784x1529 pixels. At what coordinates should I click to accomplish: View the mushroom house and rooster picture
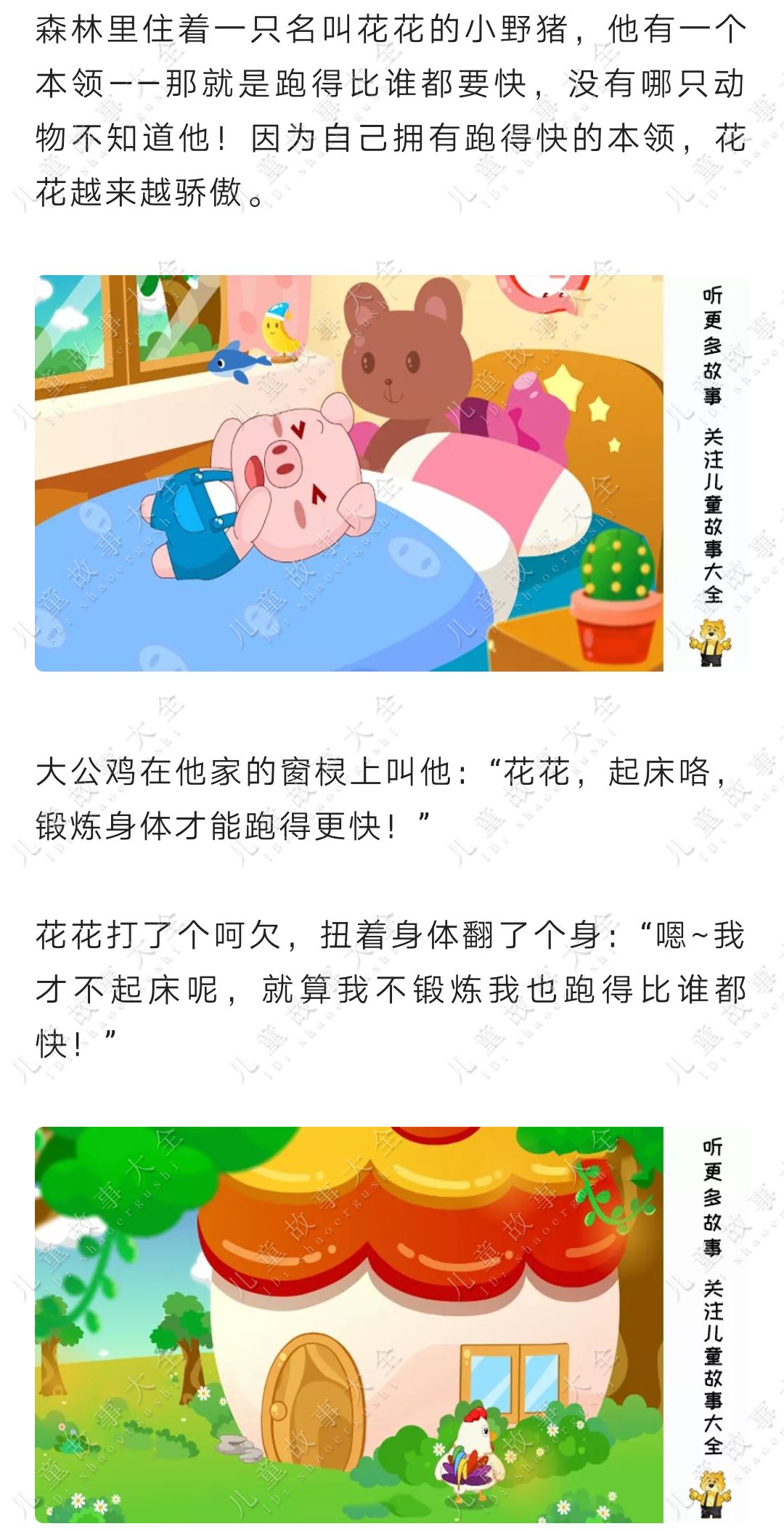pyautogui.click(x=392, y=1324)
